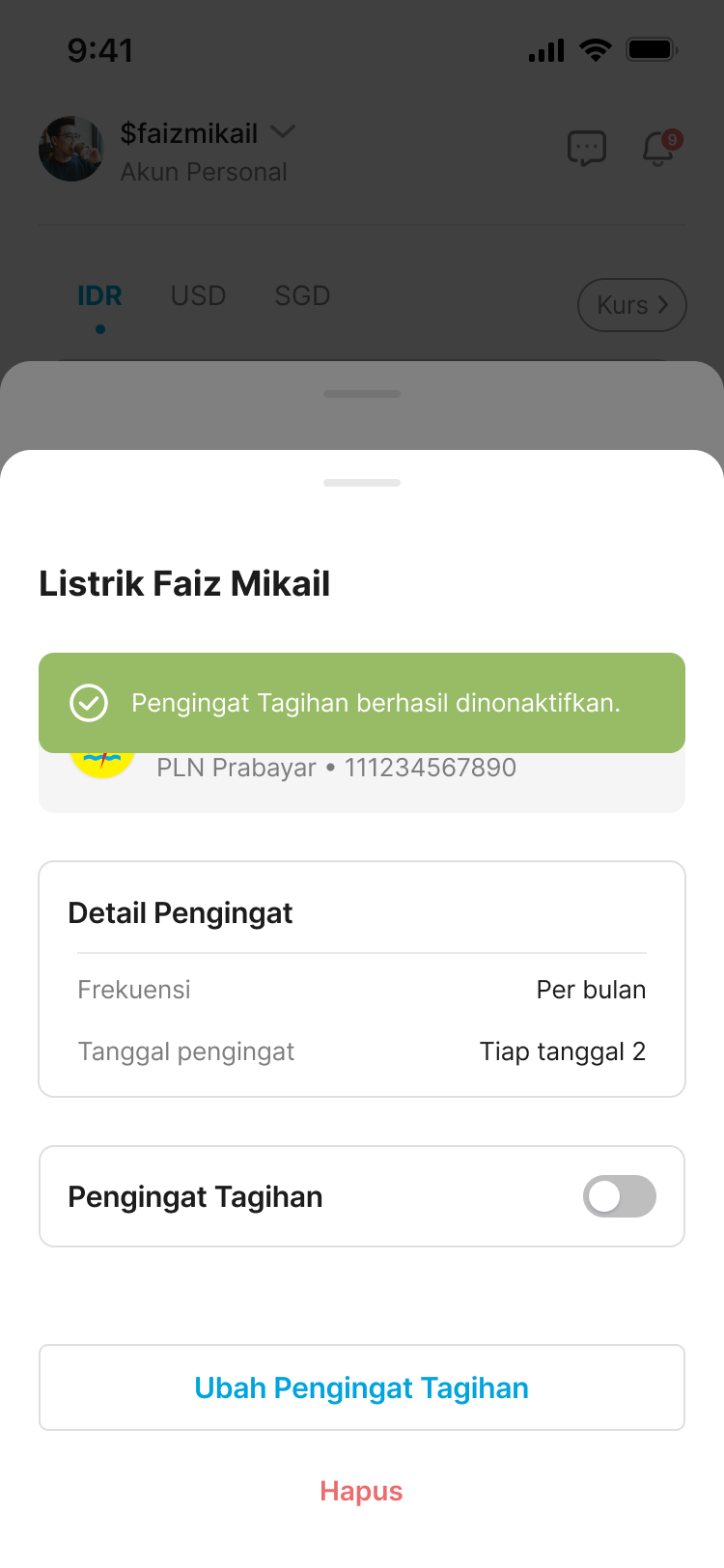The width and height of the screenshot is (724, 1568).
Task: Switch to the SGD tab
Action: [x=301, y=295]
